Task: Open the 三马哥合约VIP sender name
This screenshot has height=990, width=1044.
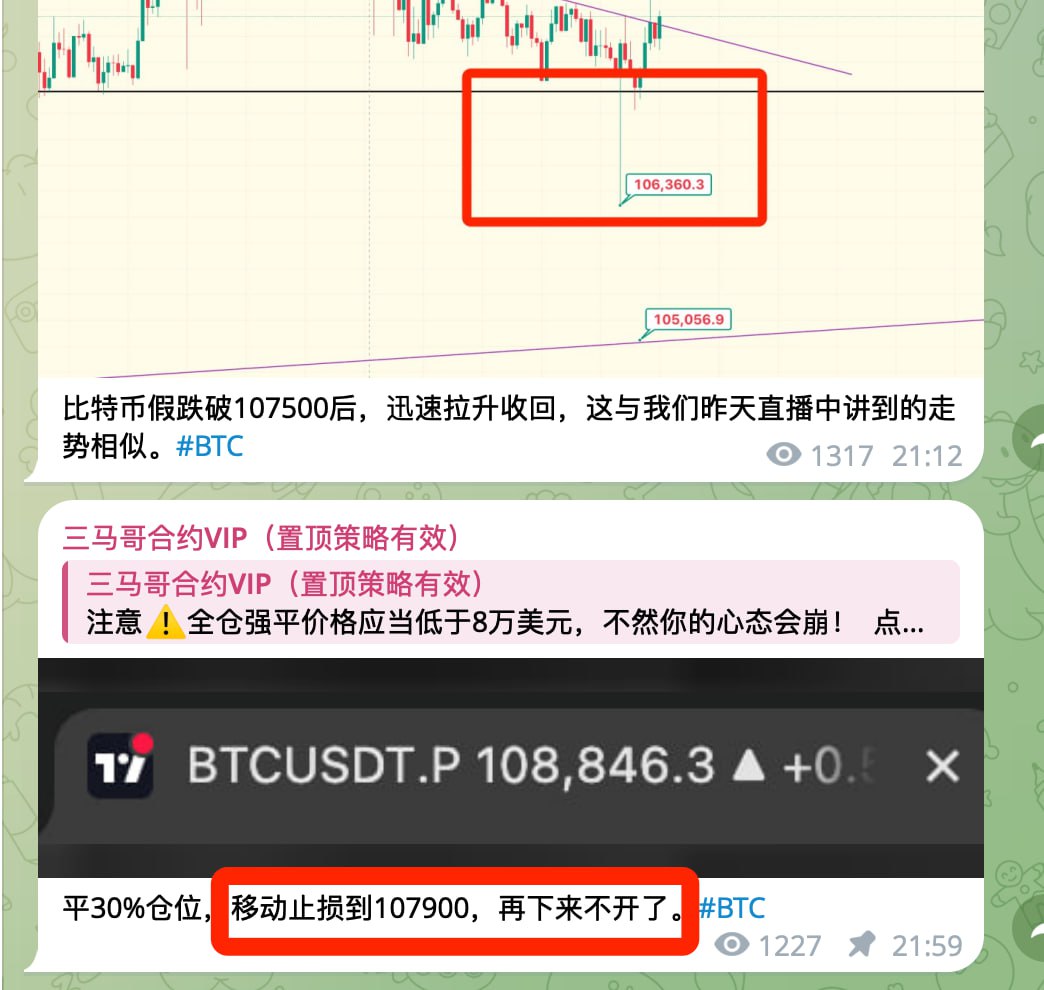Action: pos(261,539)
